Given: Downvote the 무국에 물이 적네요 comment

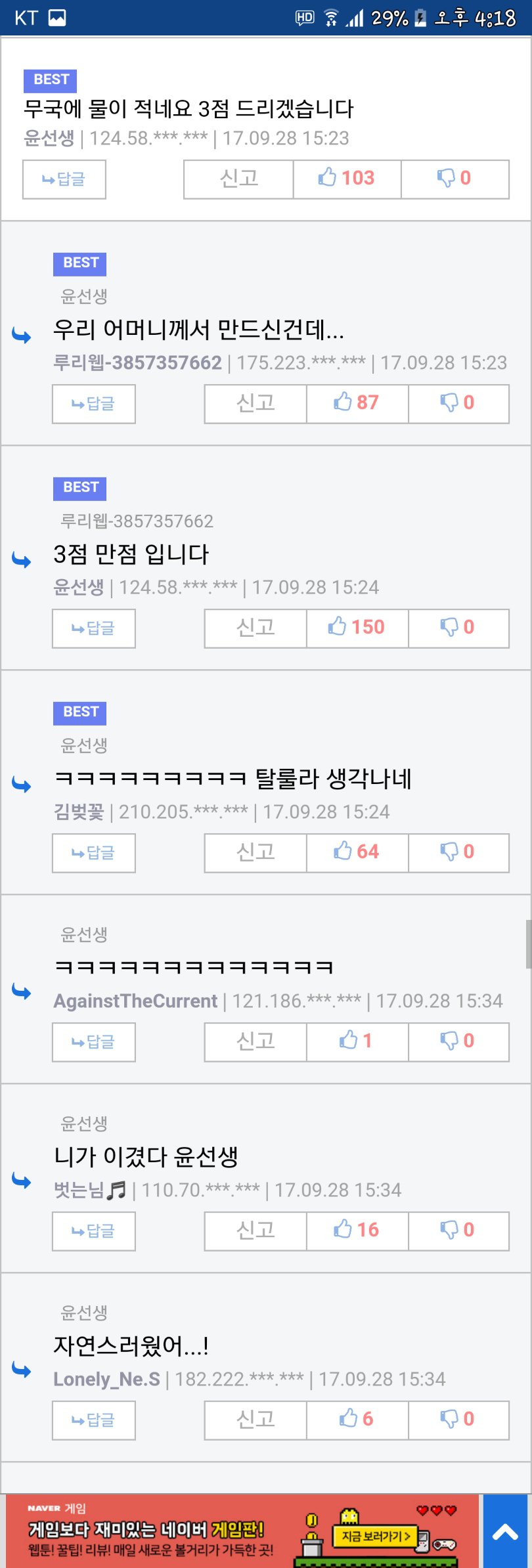Looking at the screenshot, I should click(454, 179).
